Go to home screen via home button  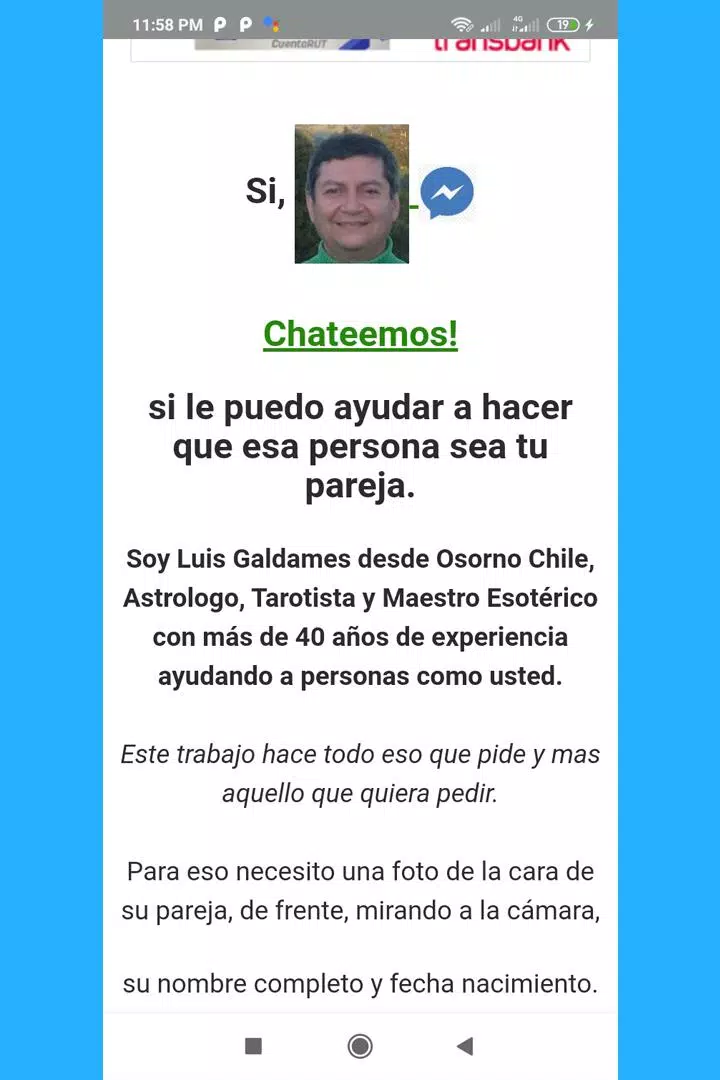pos(360,1046)
